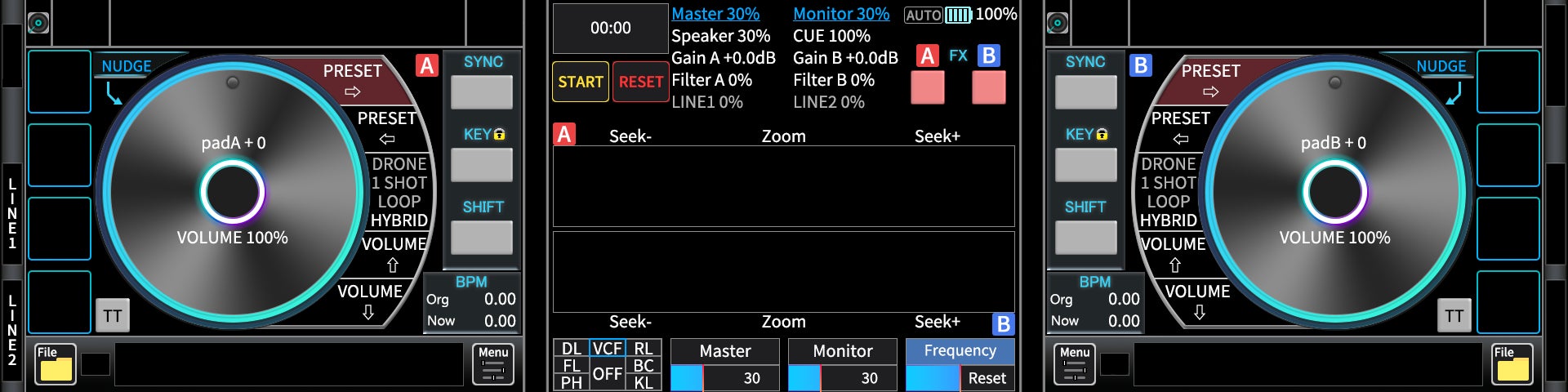Toggle the FX B pink button
This screenshot has width=1568, height=392.
[988, 87]
